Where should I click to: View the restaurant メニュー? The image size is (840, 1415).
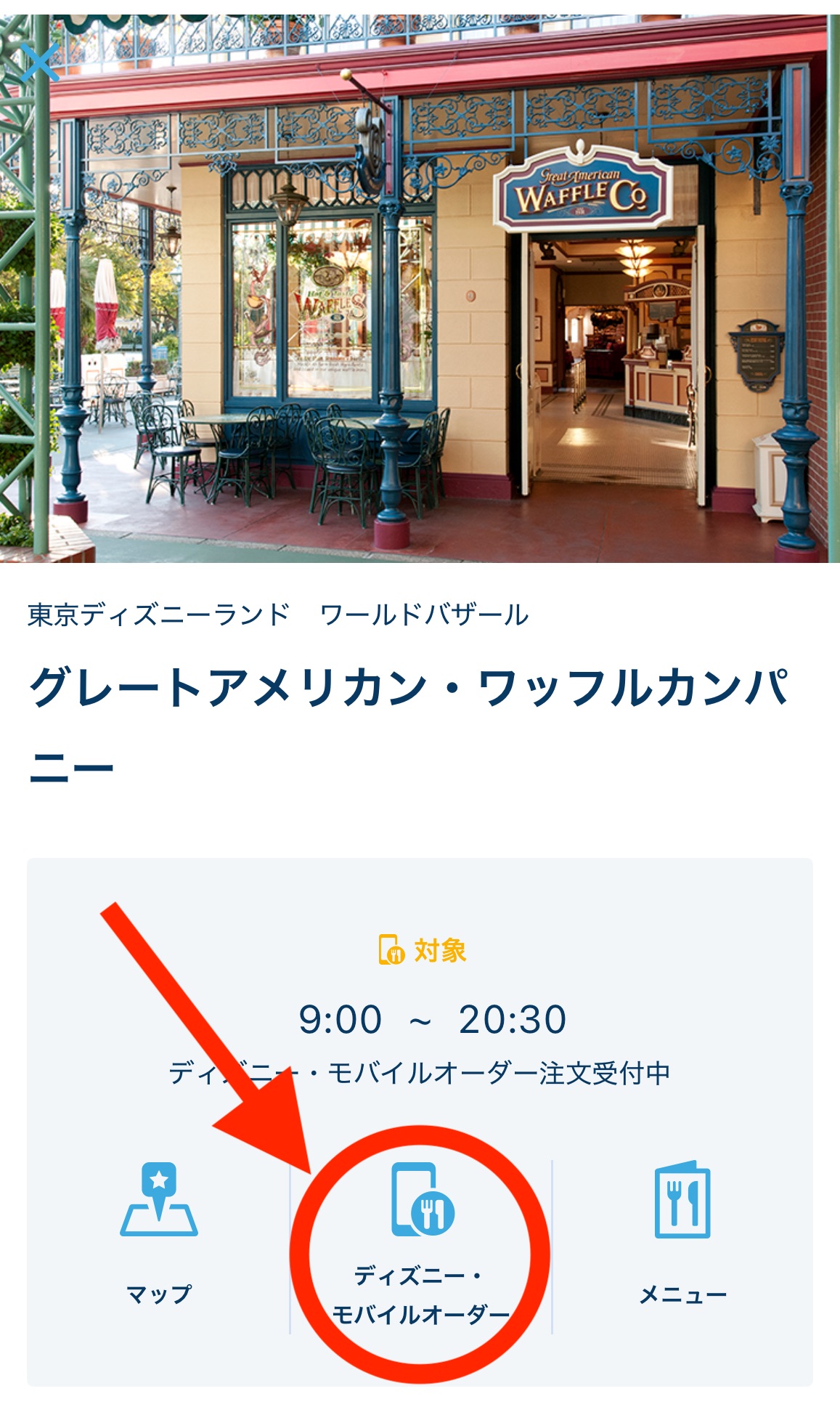[682, 1235]
